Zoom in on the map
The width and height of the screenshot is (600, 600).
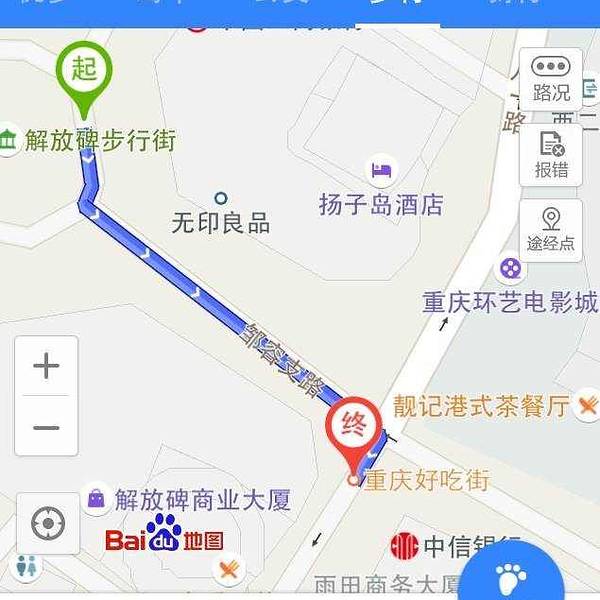[46, 366]
